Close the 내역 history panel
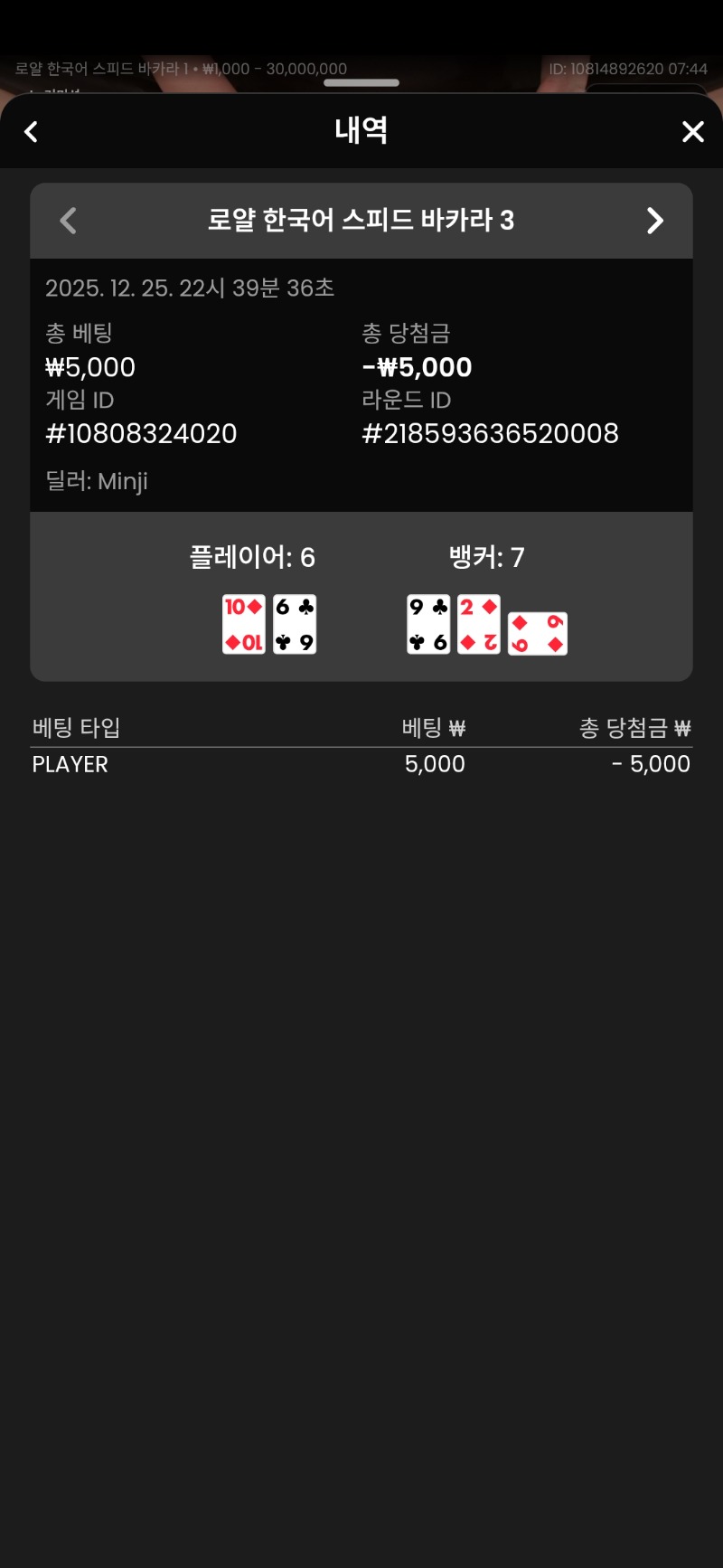 click(692, 132)
